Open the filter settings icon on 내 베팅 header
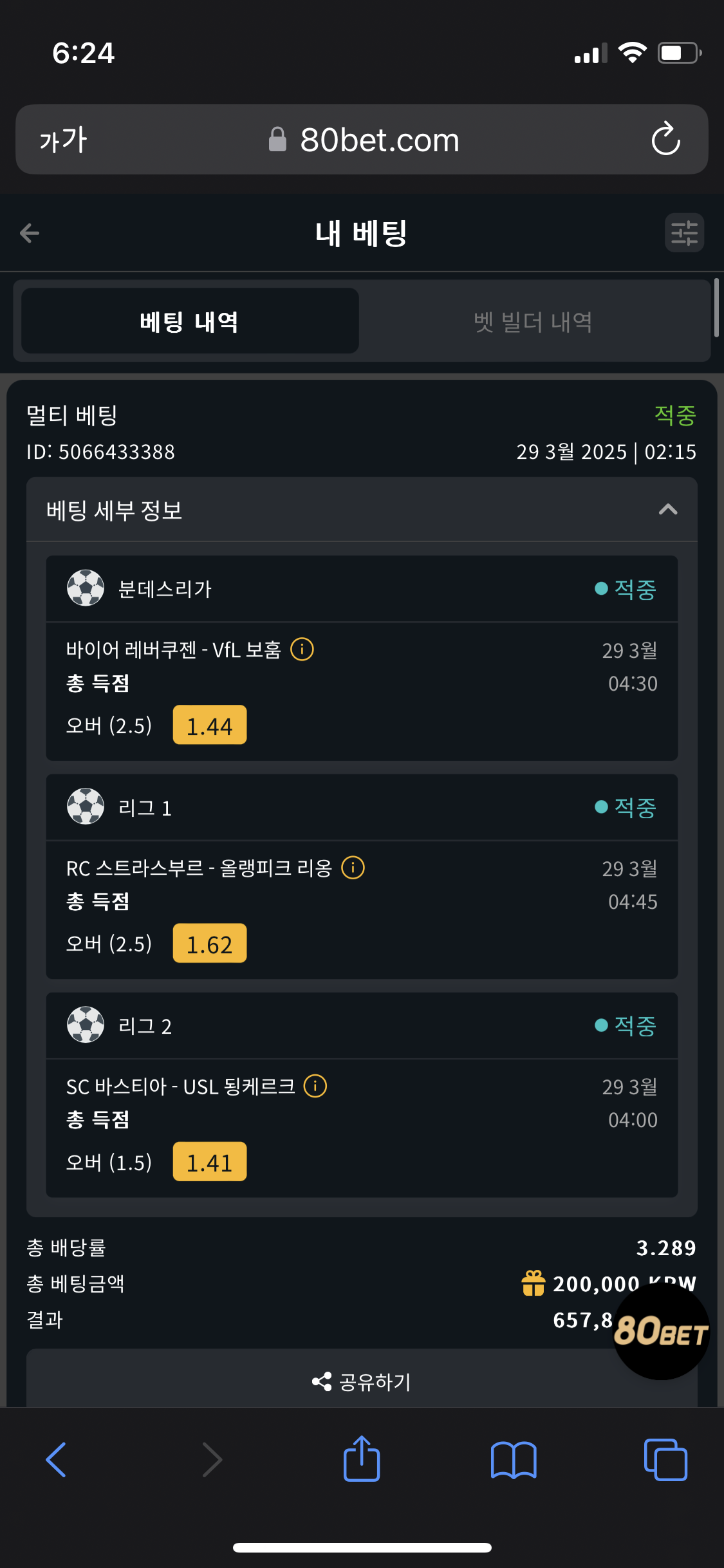The width and height of the screenshot is (724, 1568). coord(684,233)
